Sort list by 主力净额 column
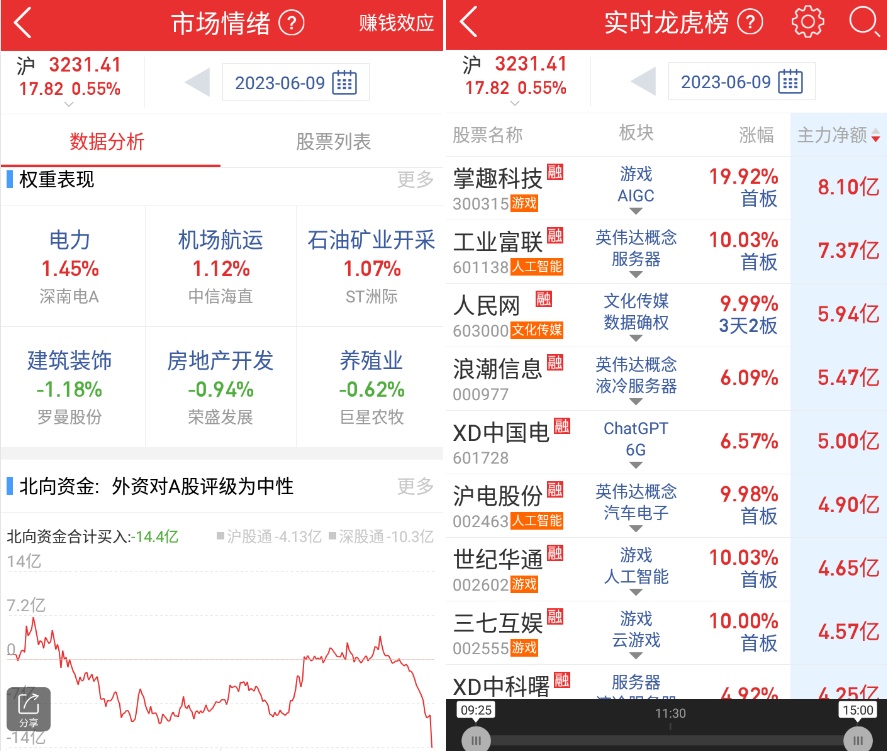The image size is (887, 751). point(838,135)
